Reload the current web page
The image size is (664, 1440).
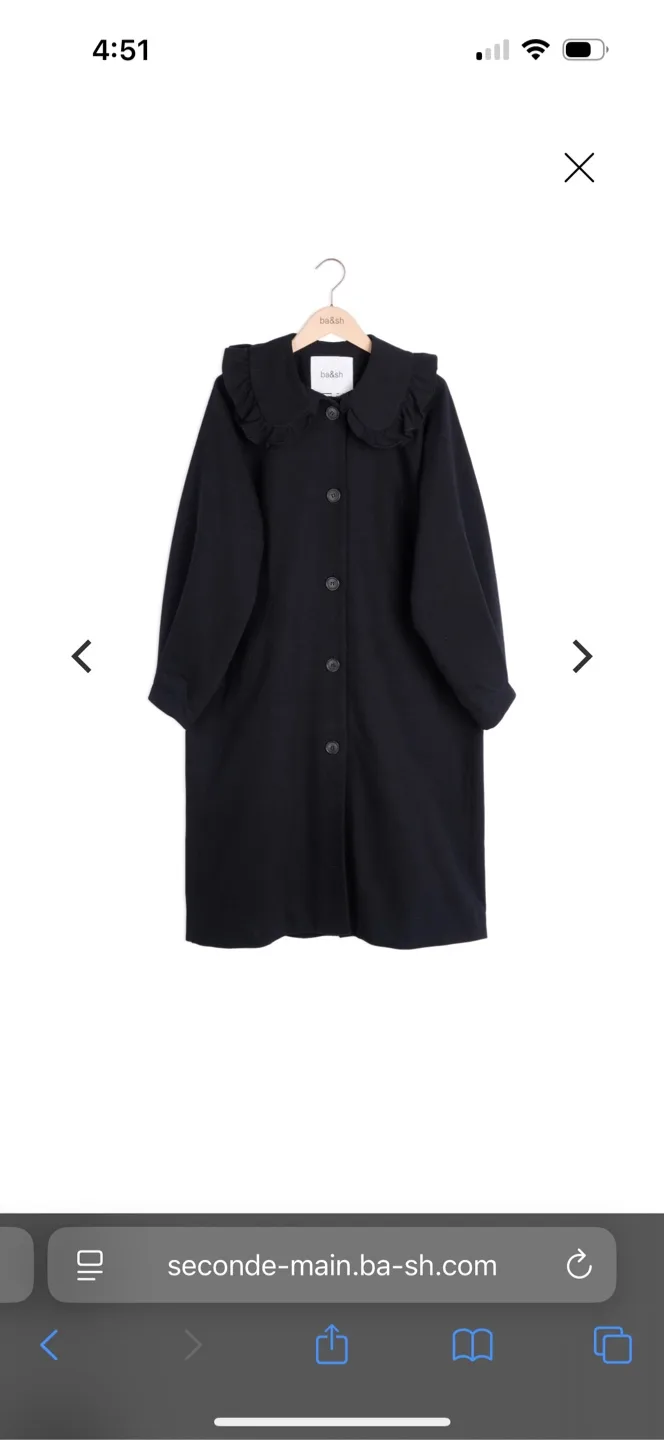pos(579,1265)
